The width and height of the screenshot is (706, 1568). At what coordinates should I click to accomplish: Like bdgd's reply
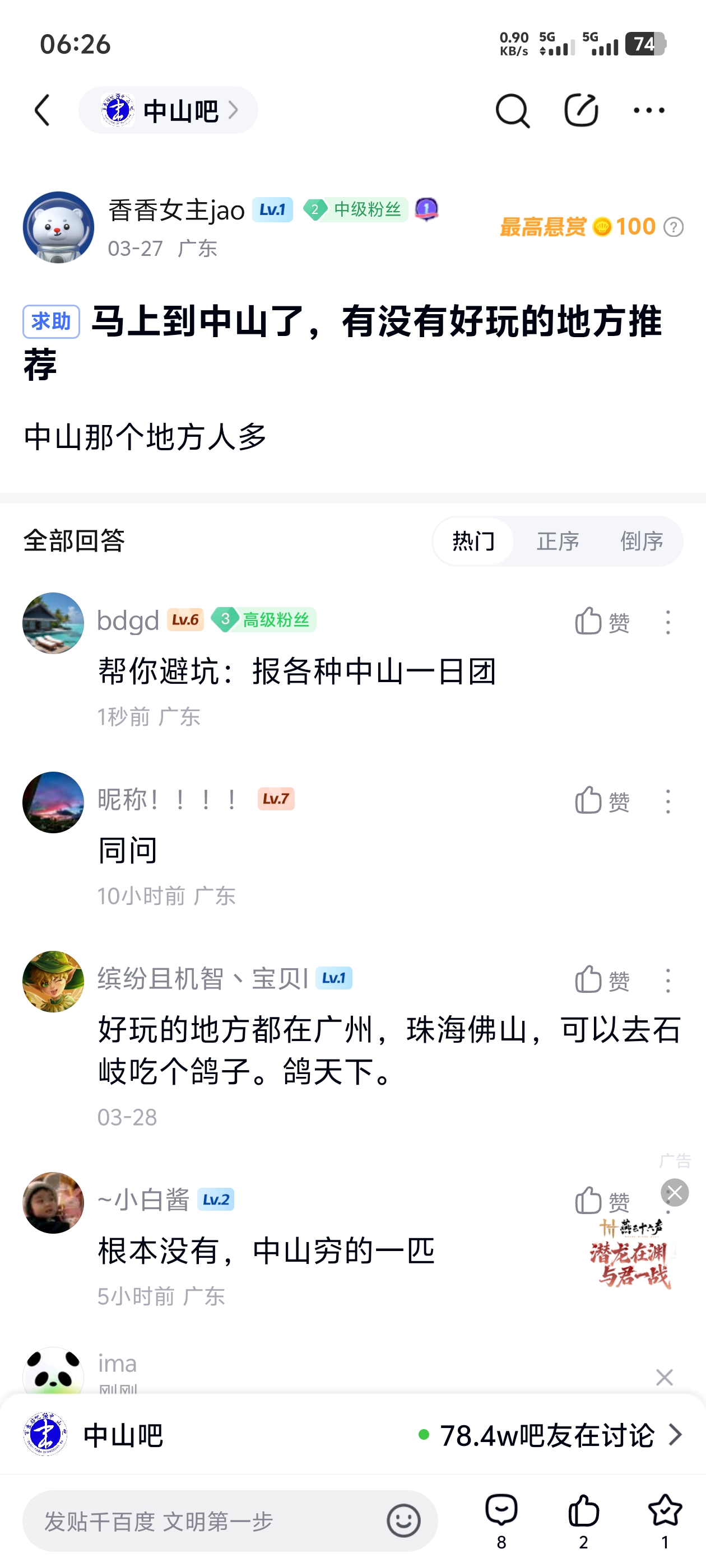coord(601,622)
